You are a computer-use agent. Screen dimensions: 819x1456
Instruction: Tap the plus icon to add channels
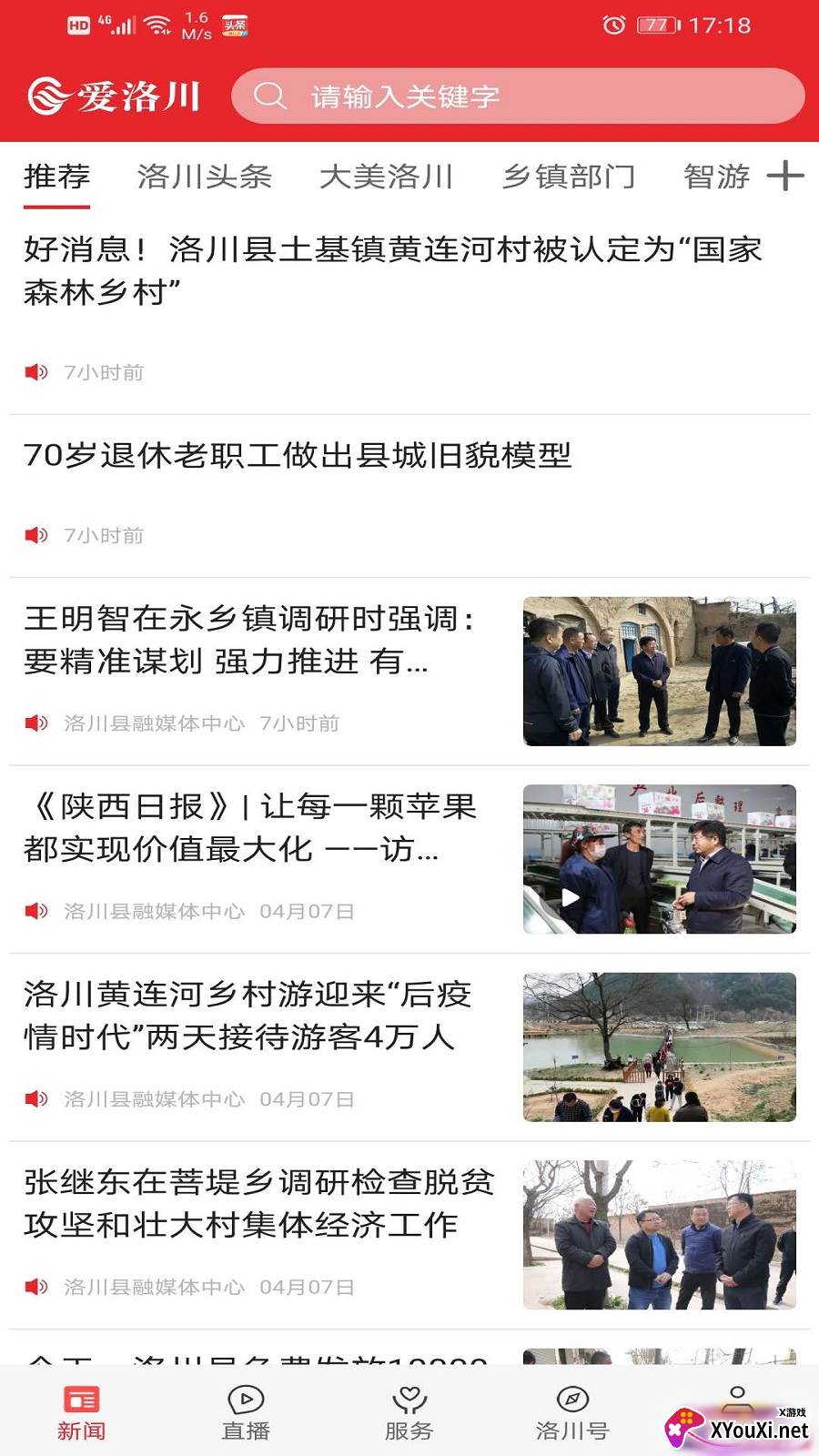[785, 176]
